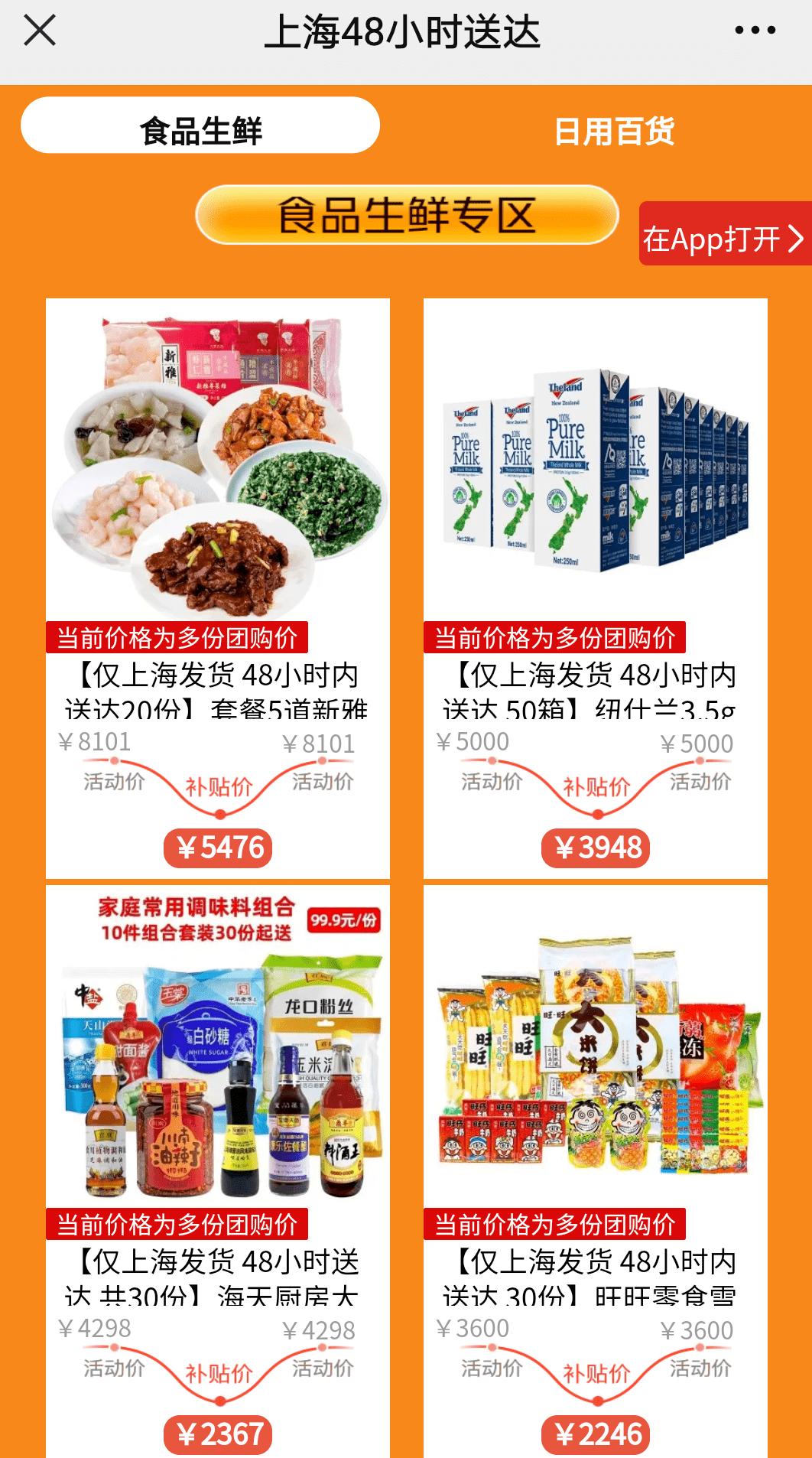This screenshot has height=1458, width=812.
Task: View the Theland Pure Milk product card
Action: click(x=596, y=587)
